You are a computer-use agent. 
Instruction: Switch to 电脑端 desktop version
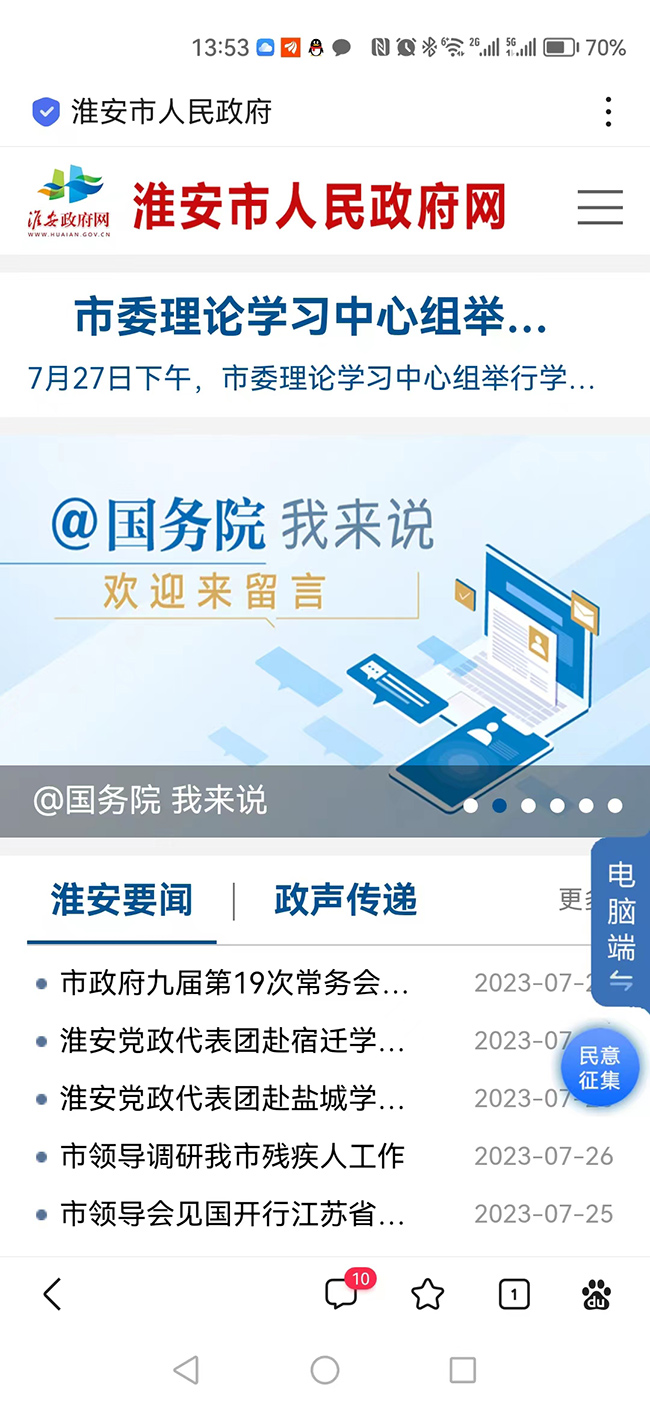click(x=621, y=924)
